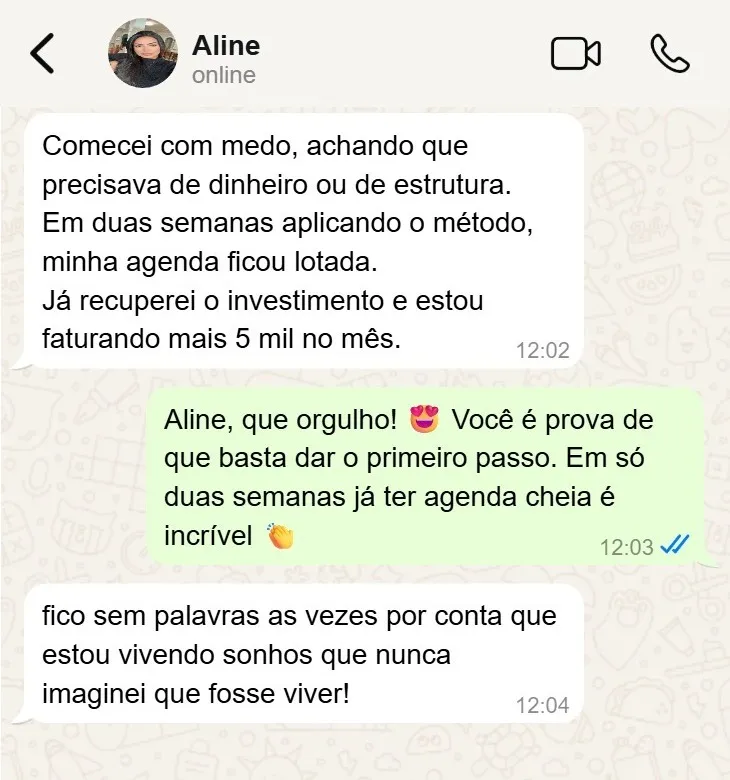Start a video call with Aline

(575, 54)
